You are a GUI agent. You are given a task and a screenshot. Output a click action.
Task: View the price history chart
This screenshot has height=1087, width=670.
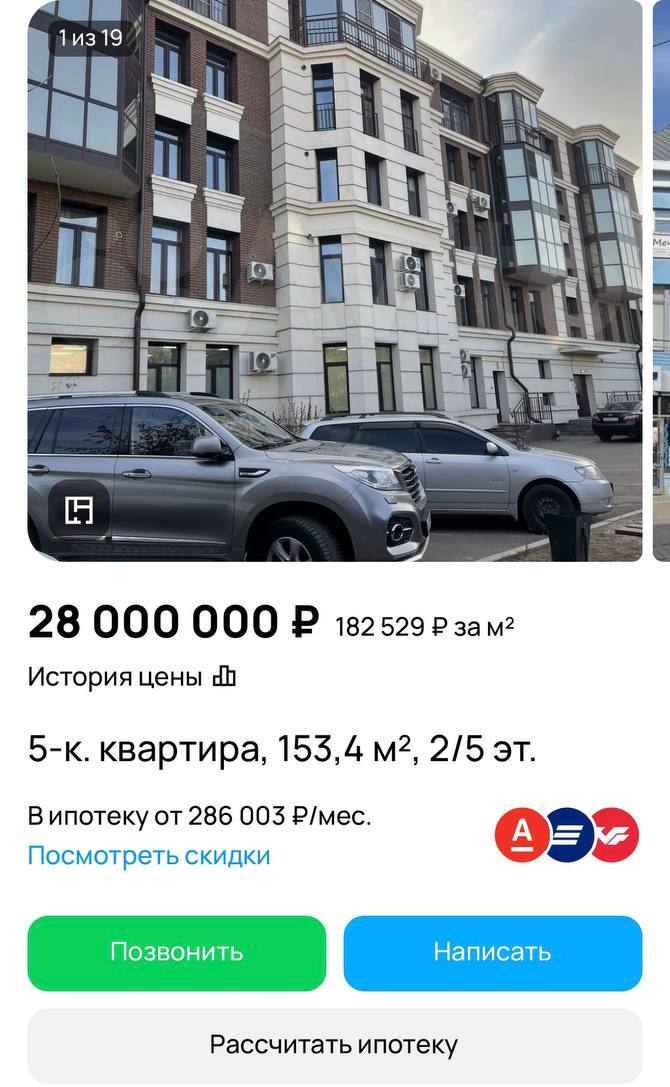[x=132, y=677]
